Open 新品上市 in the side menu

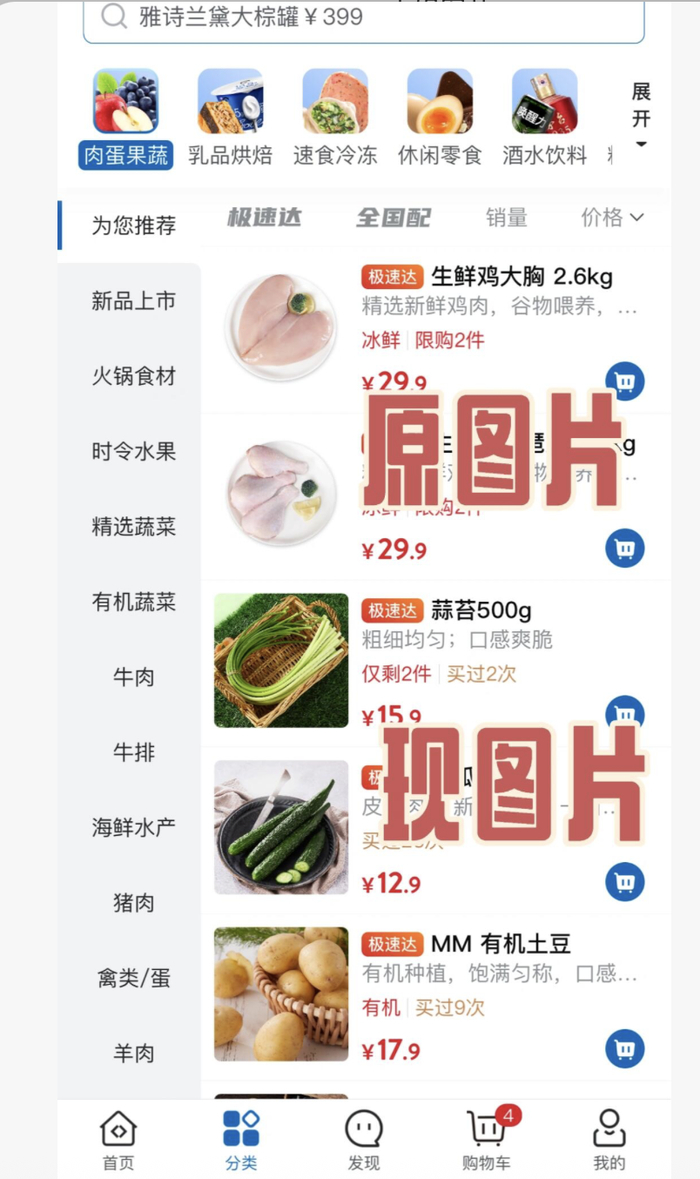[133, 301]
